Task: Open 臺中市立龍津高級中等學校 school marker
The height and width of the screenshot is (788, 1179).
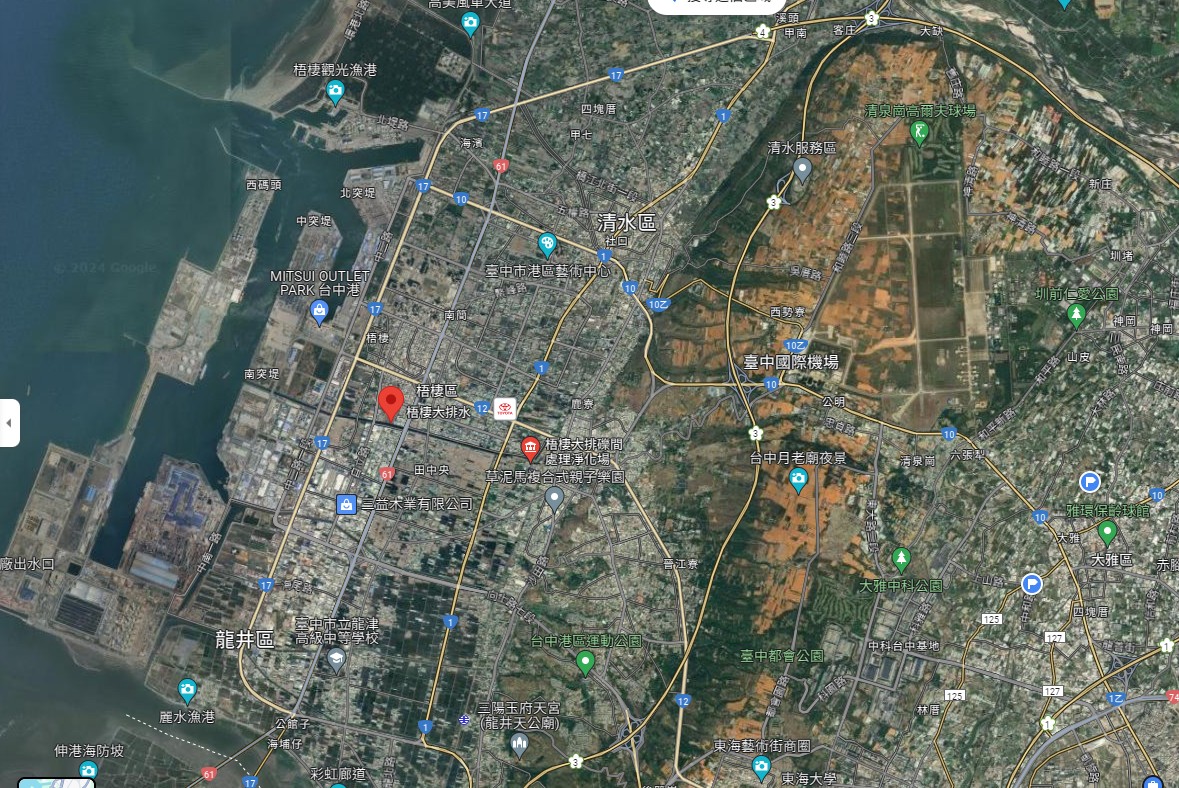Action: (x=337, y=659)
